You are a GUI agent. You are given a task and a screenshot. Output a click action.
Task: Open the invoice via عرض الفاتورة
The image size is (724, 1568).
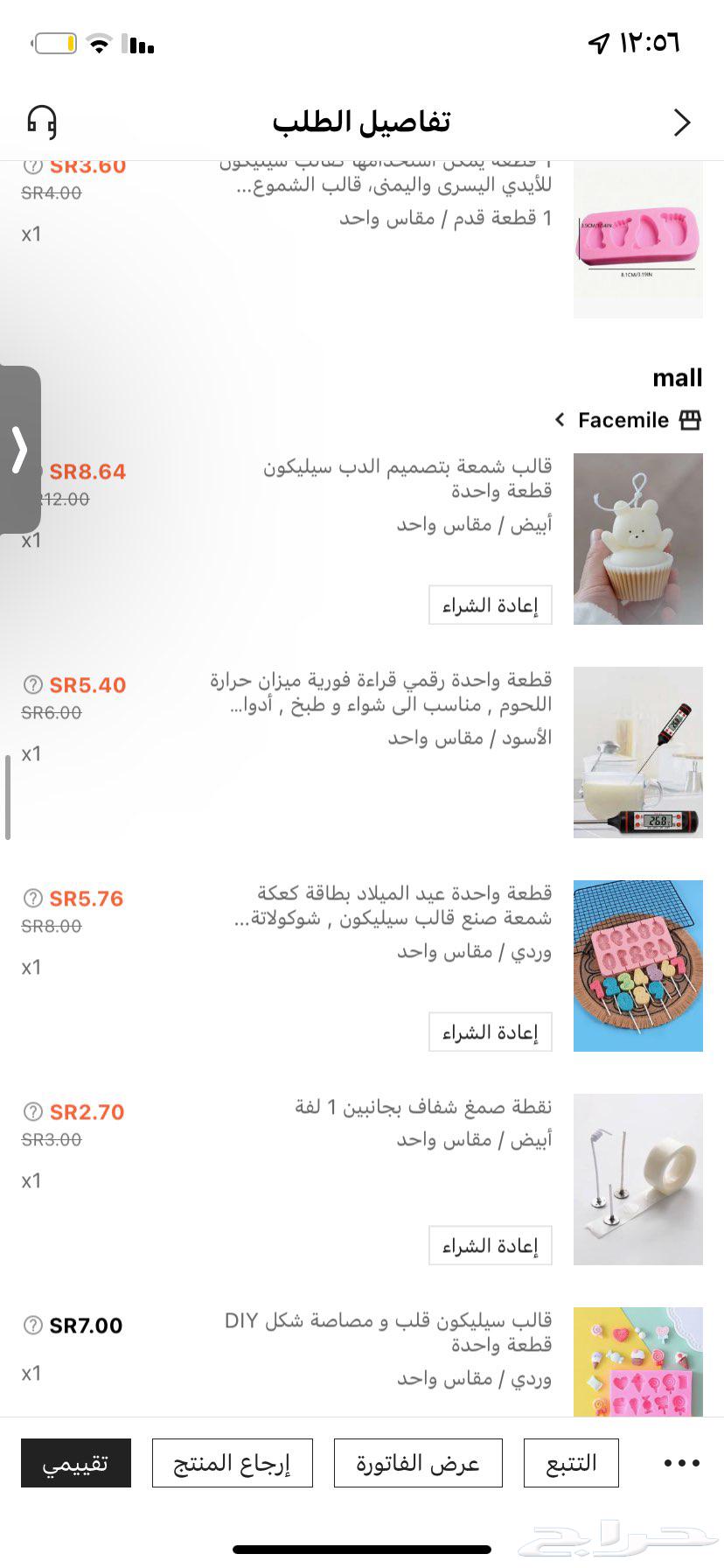point(418,1462)
